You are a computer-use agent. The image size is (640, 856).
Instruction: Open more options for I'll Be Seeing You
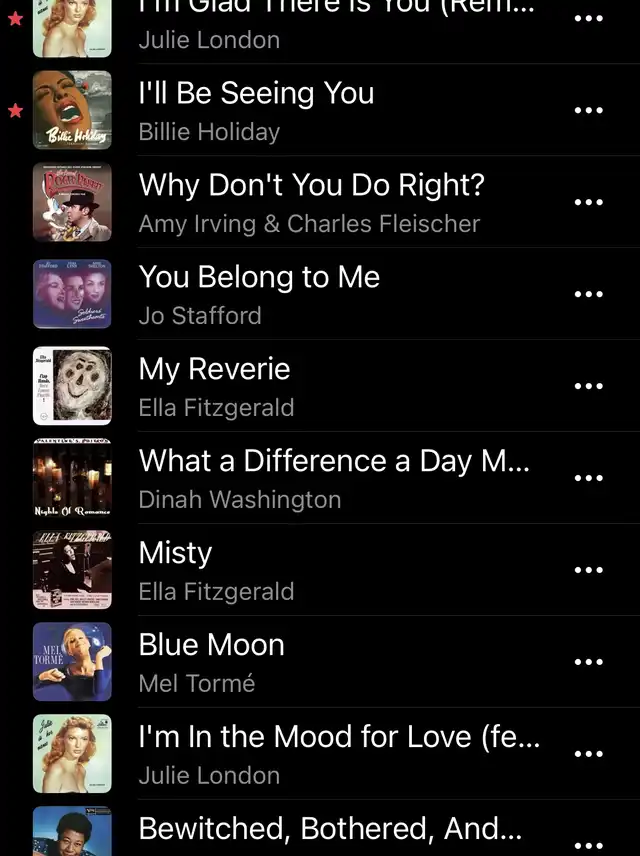pos(588,110)
